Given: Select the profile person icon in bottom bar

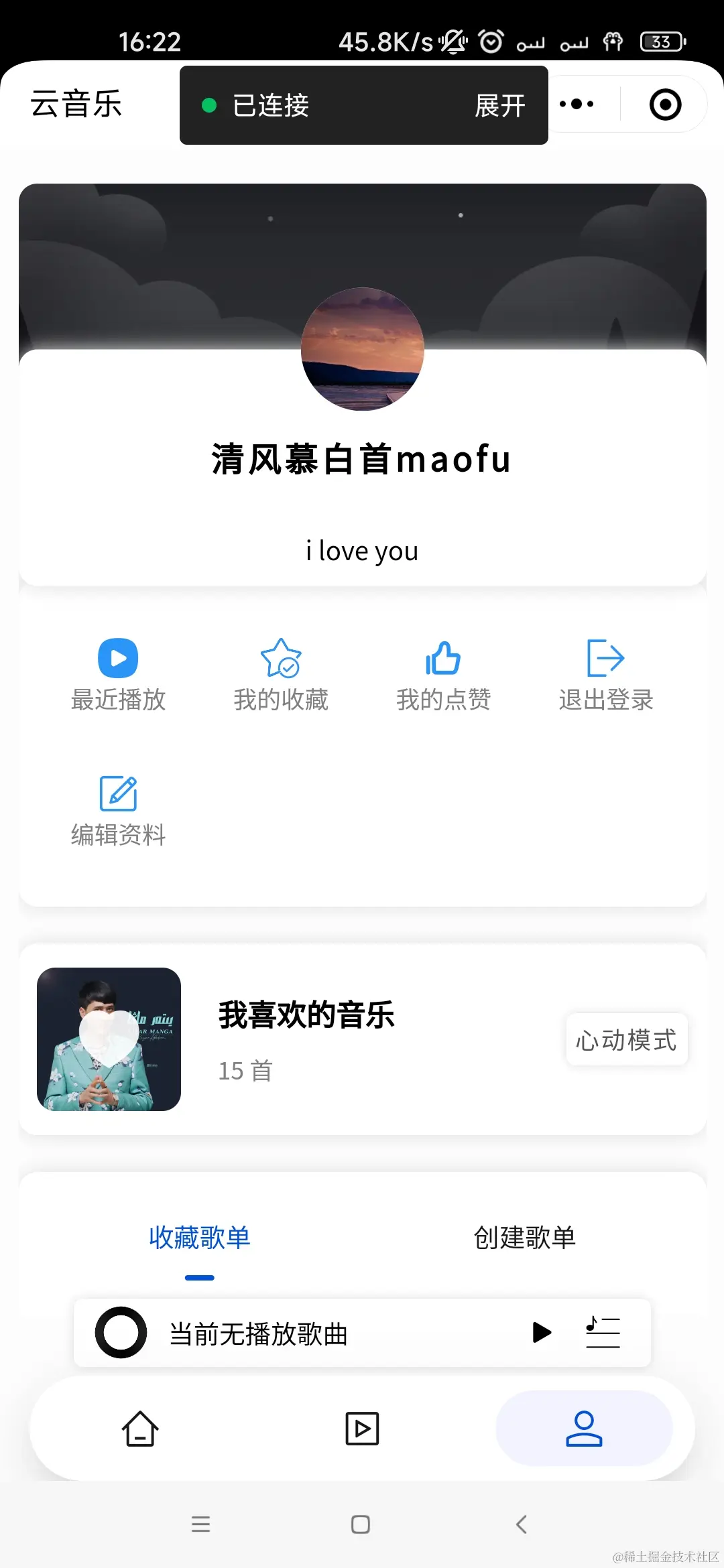Looking at the screenshot, I should [585, 1427].
